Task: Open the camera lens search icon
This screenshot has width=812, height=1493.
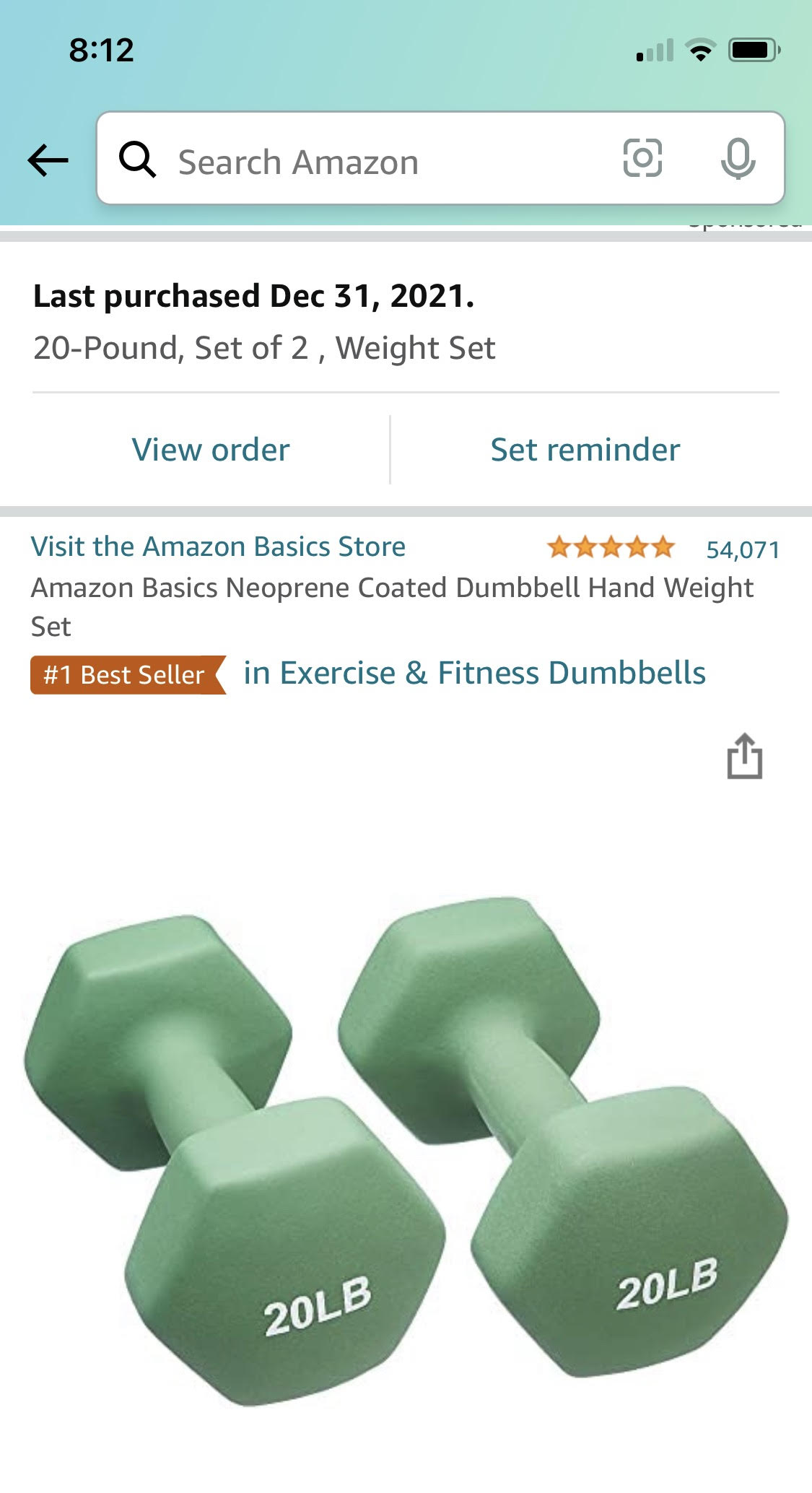Action: (x=642, y=157)
